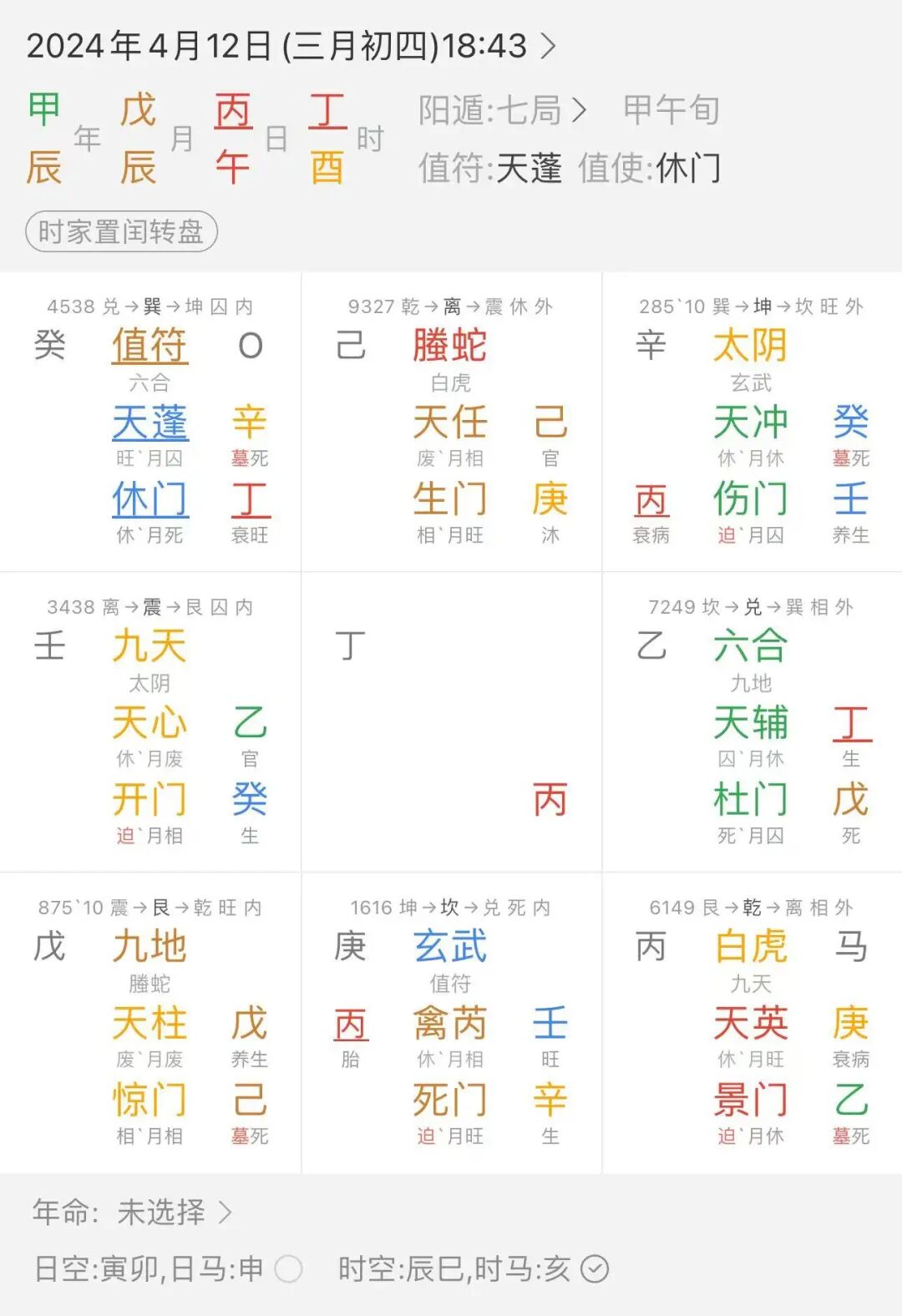
Task: Select the 日空 日马 radio option
Action: coord(288,1269)
